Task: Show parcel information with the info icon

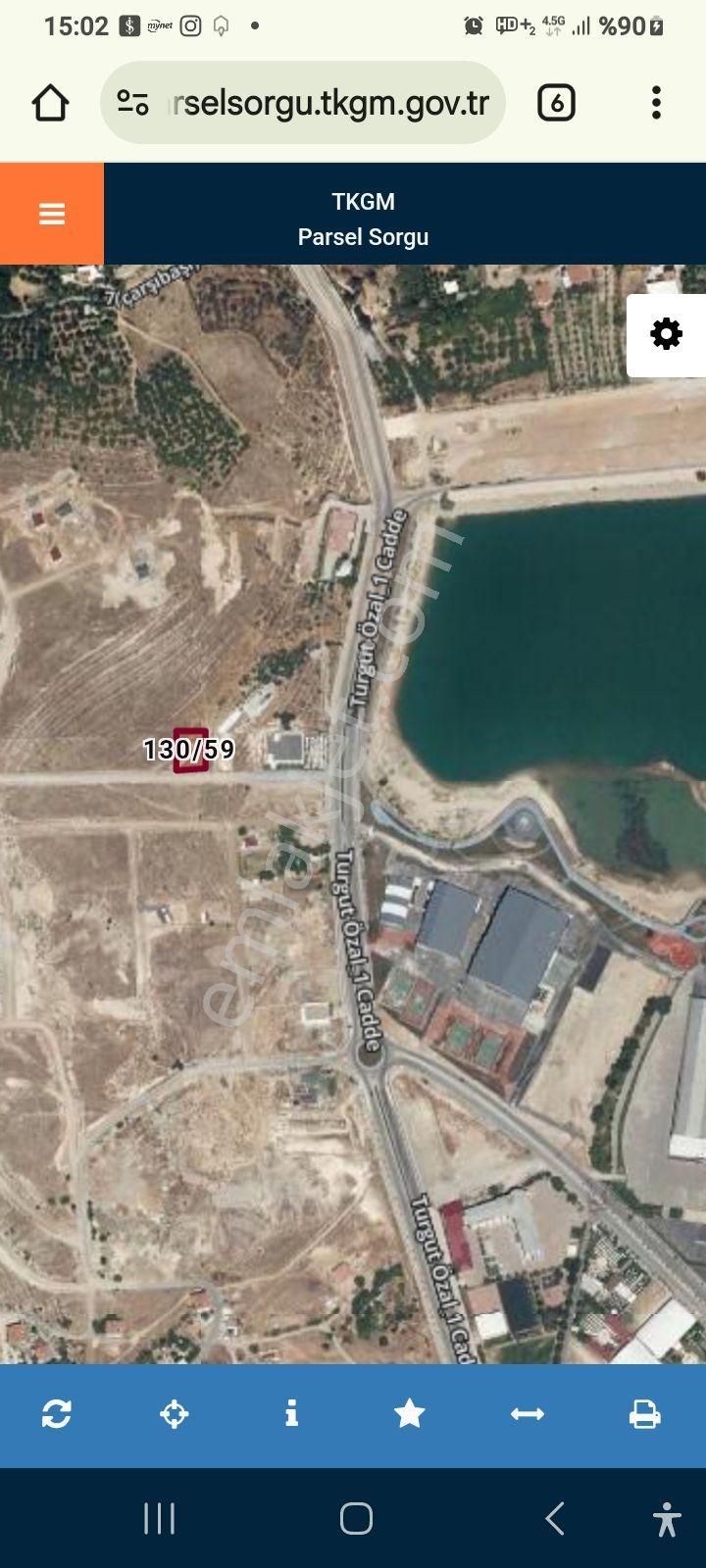Action: [x=291, y=1414]
